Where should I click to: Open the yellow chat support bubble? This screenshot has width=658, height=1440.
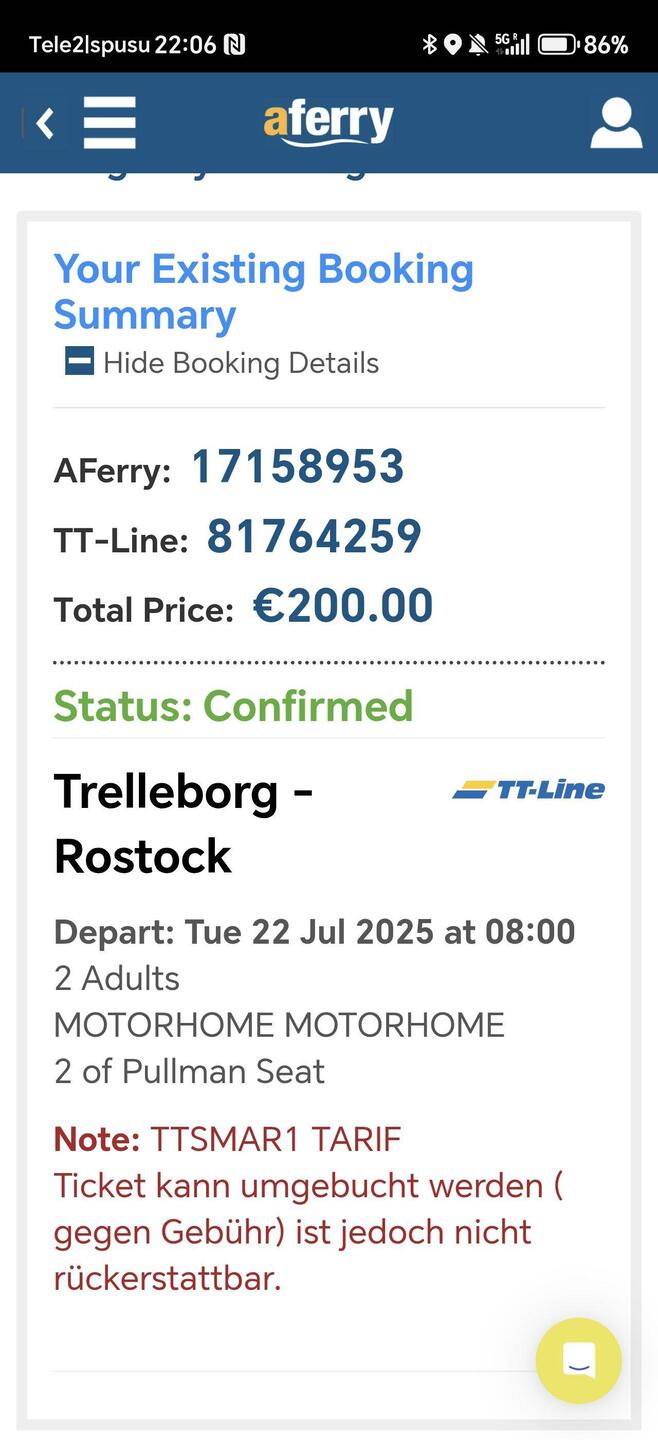(x=579, y=1360)
